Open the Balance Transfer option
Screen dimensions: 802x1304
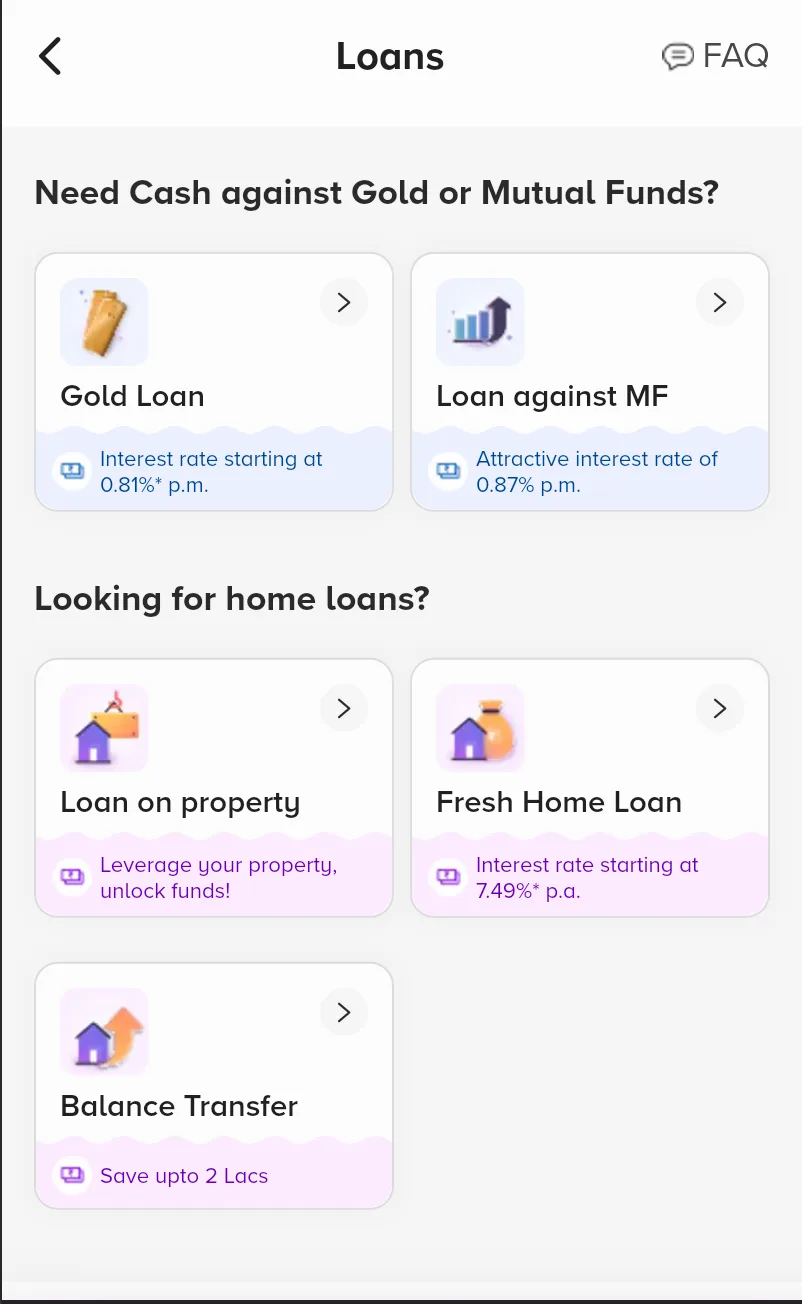[x=213, y=1085]
